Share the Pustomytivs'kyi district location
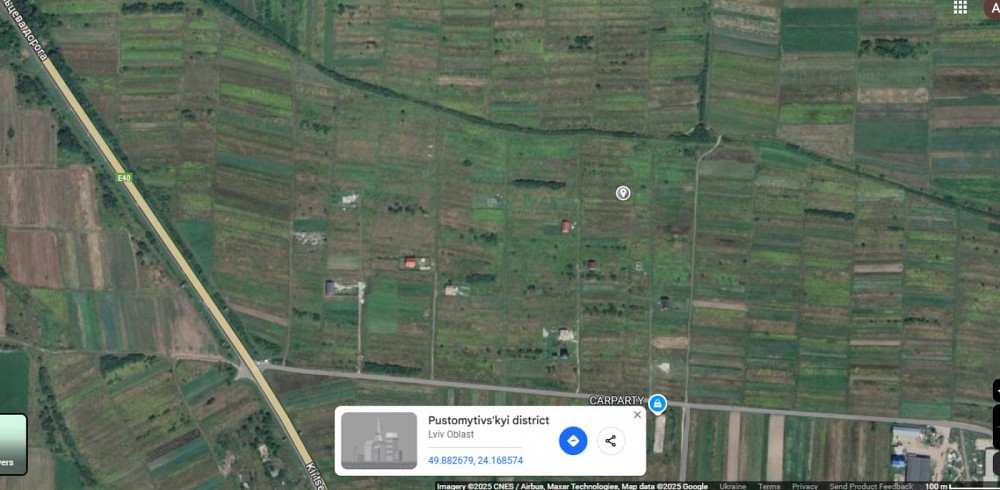This screenshot has width=1000, height=490. [x=611, y=440]
